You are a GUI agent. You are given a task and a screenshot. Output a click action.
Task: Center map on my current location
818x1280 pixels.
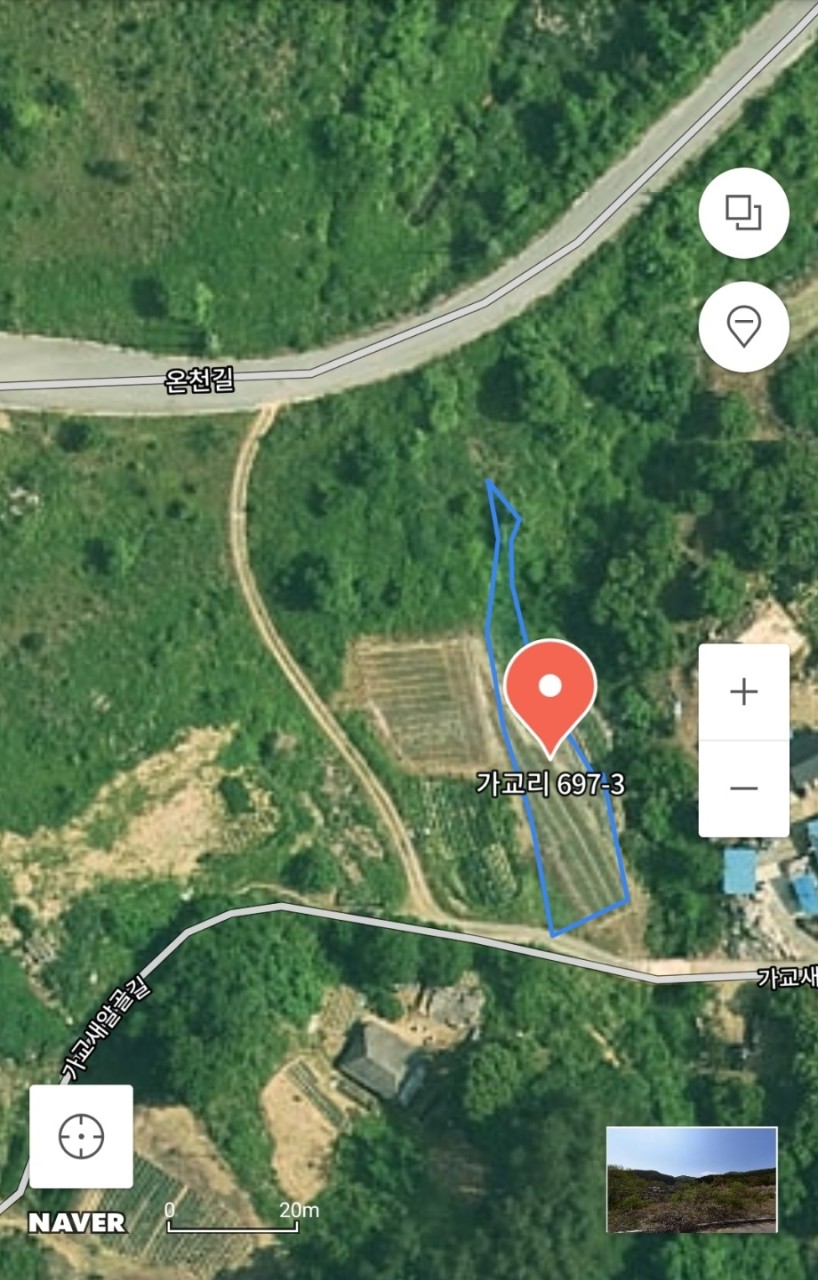(81, 1136)
